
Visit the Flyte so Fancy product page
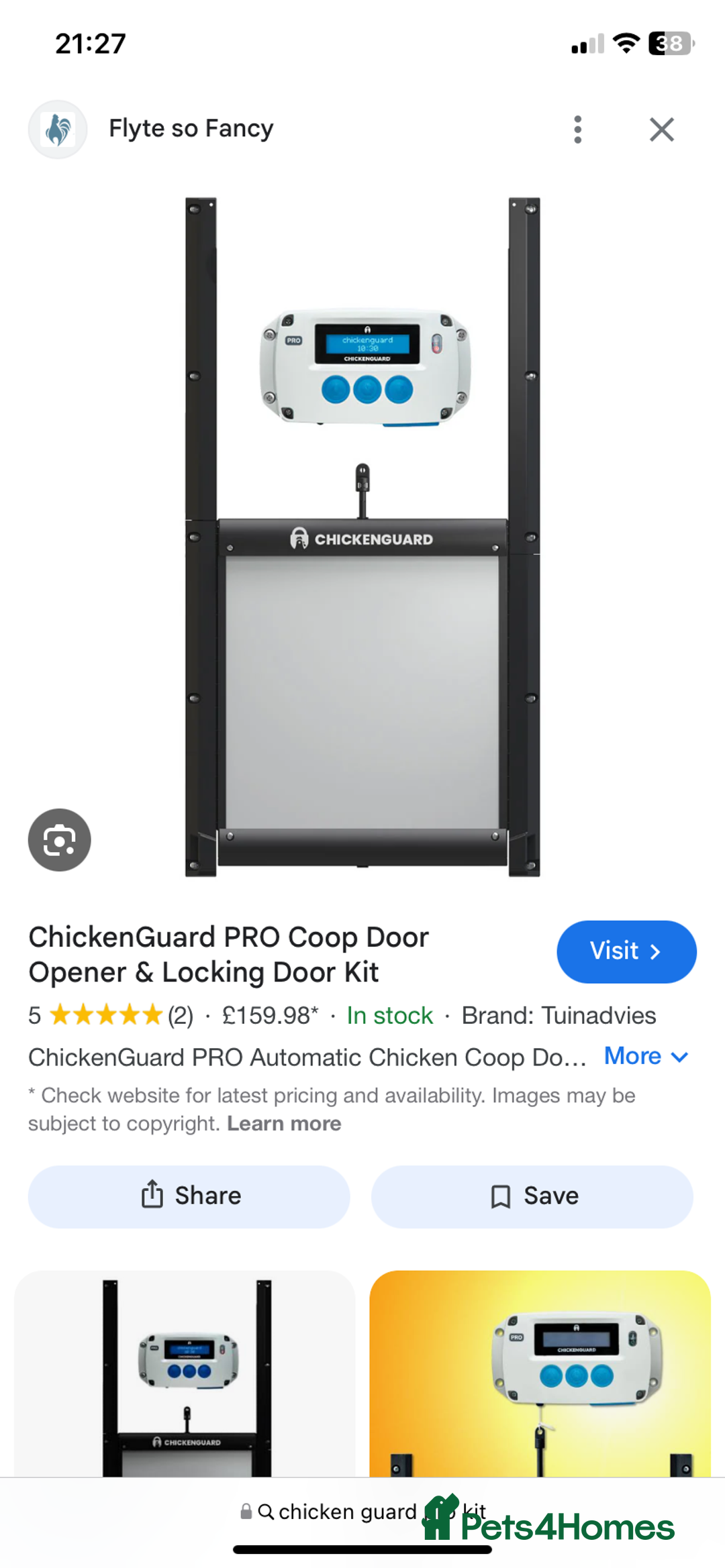(626, 951)
